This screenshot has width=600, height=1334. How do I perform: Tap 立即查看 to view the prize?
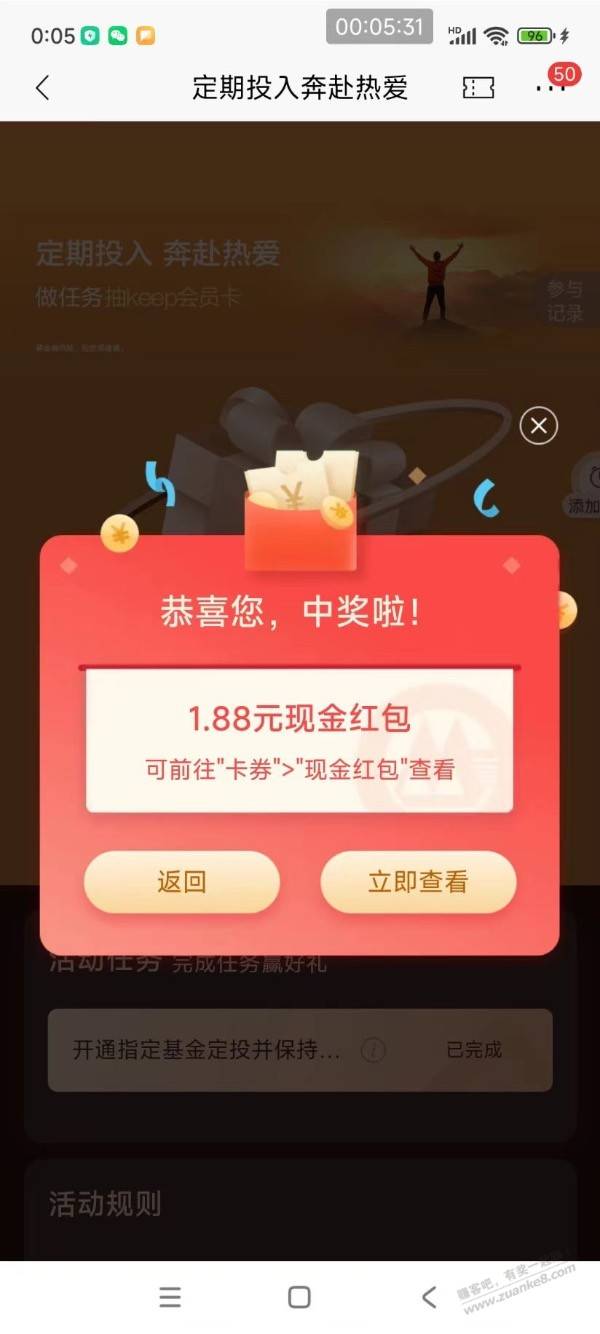418,882
